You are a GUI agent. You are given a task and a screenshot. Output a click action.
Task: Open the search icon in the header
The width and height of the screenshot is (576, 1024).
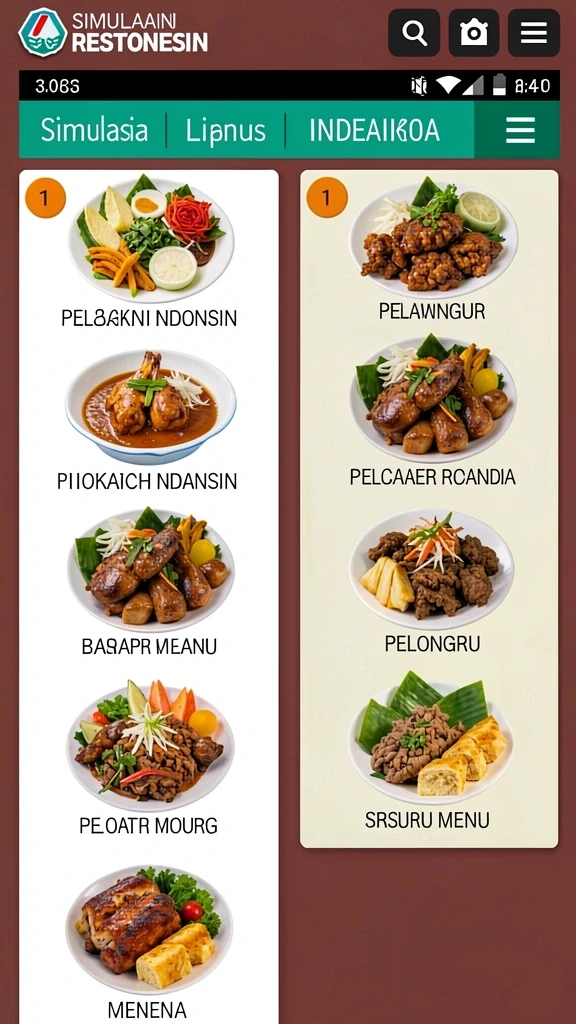click(x=414, y=33)
